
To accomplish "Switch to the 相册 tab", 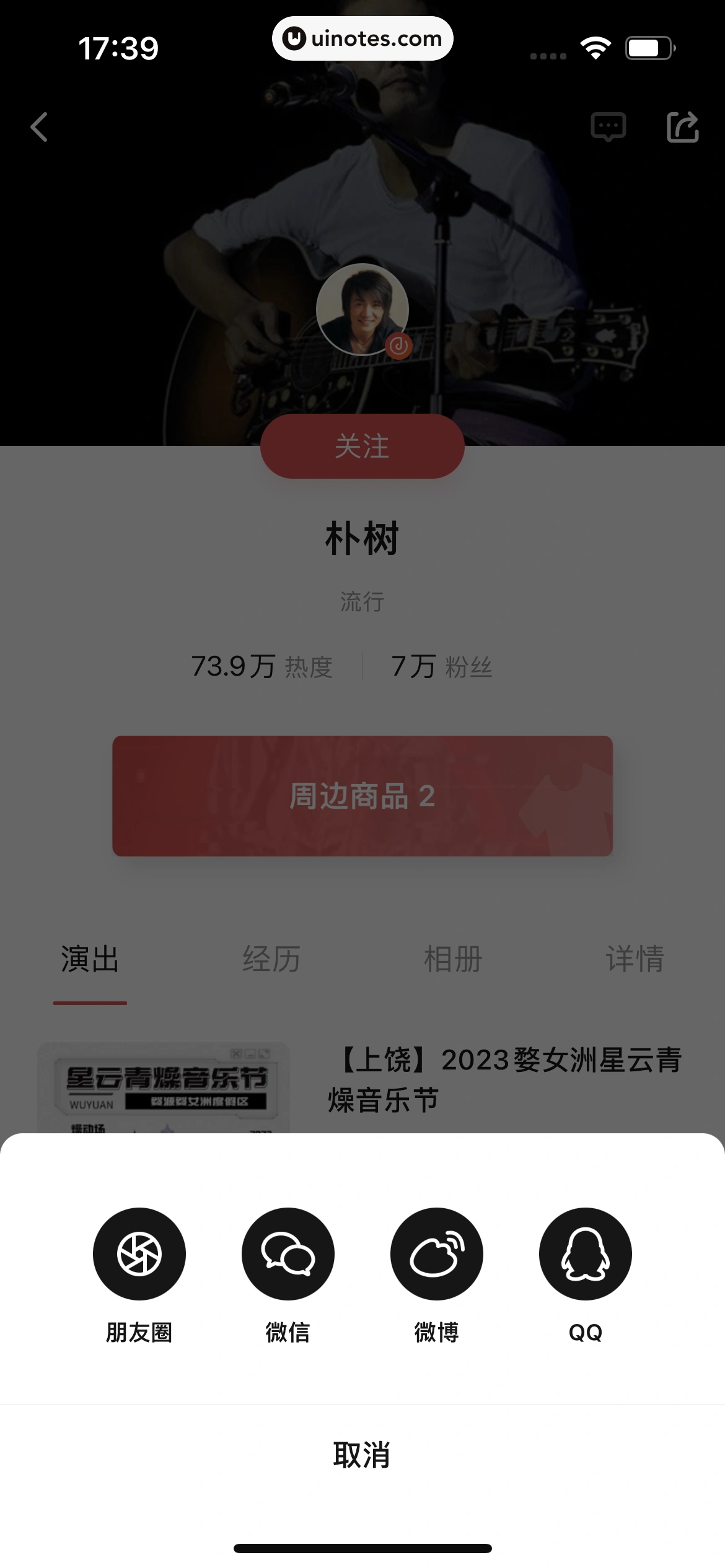I will pos(452,959).
